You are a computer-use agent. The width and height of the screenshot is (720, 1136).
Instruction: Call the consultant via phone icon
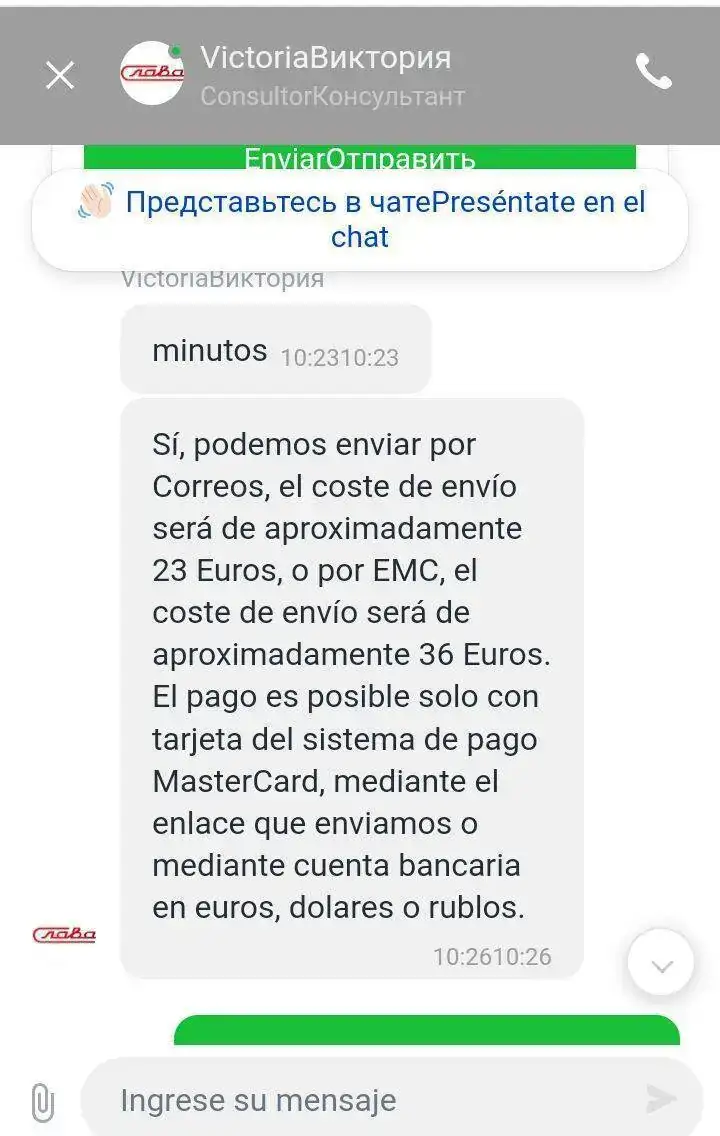pyautogui.click(x=654, y=72)
